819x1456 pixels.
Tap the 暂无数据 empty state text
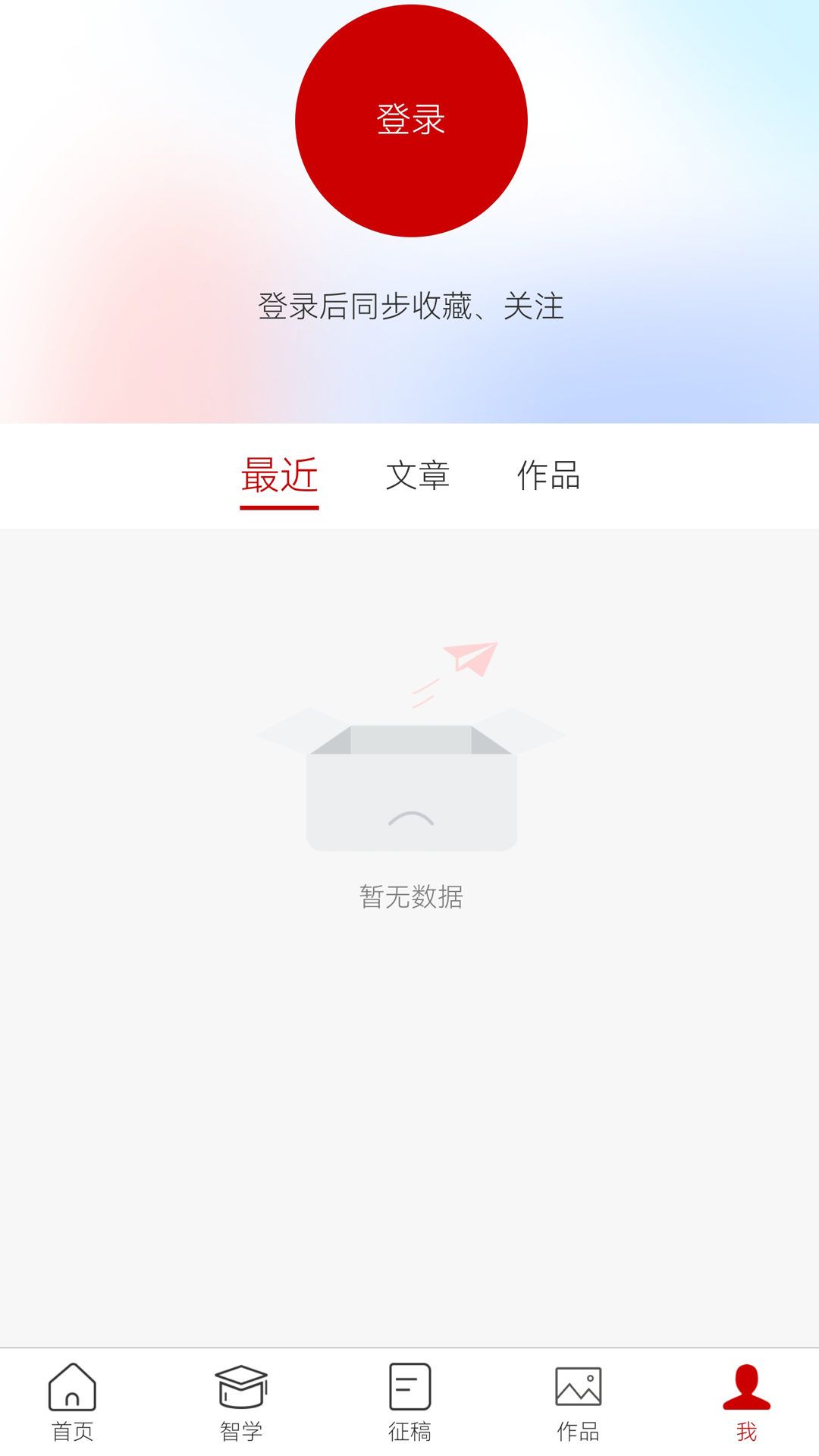(x=411, y=897)
